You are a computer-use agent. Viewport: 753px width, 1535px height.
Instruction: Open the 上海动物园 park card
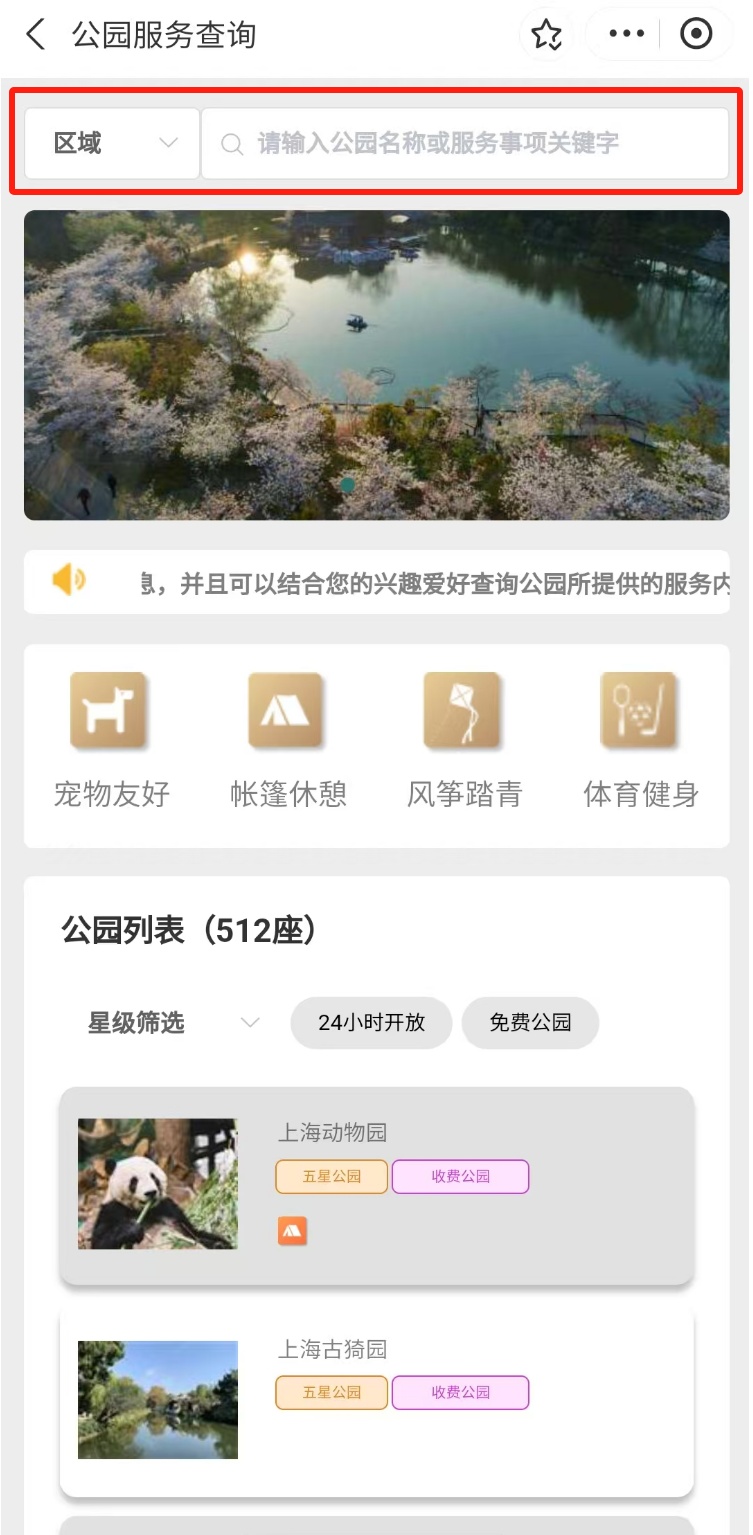point(377,1185)
